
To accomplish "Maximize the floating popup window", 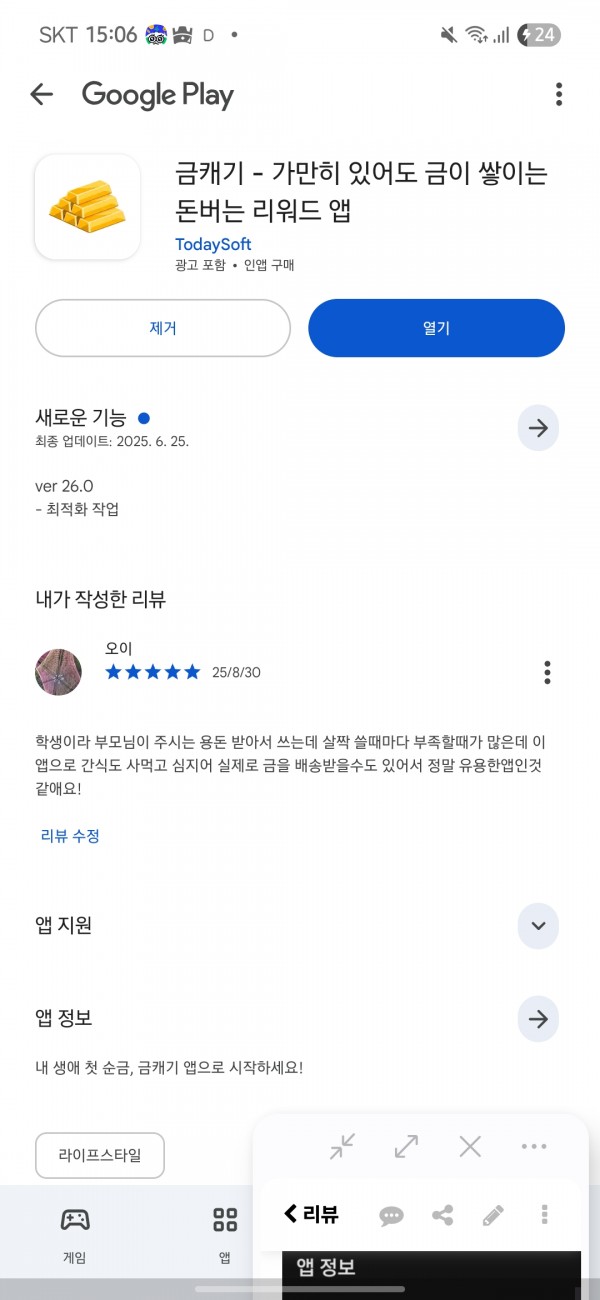I will pyautogui.click(x=406, y=1147).
